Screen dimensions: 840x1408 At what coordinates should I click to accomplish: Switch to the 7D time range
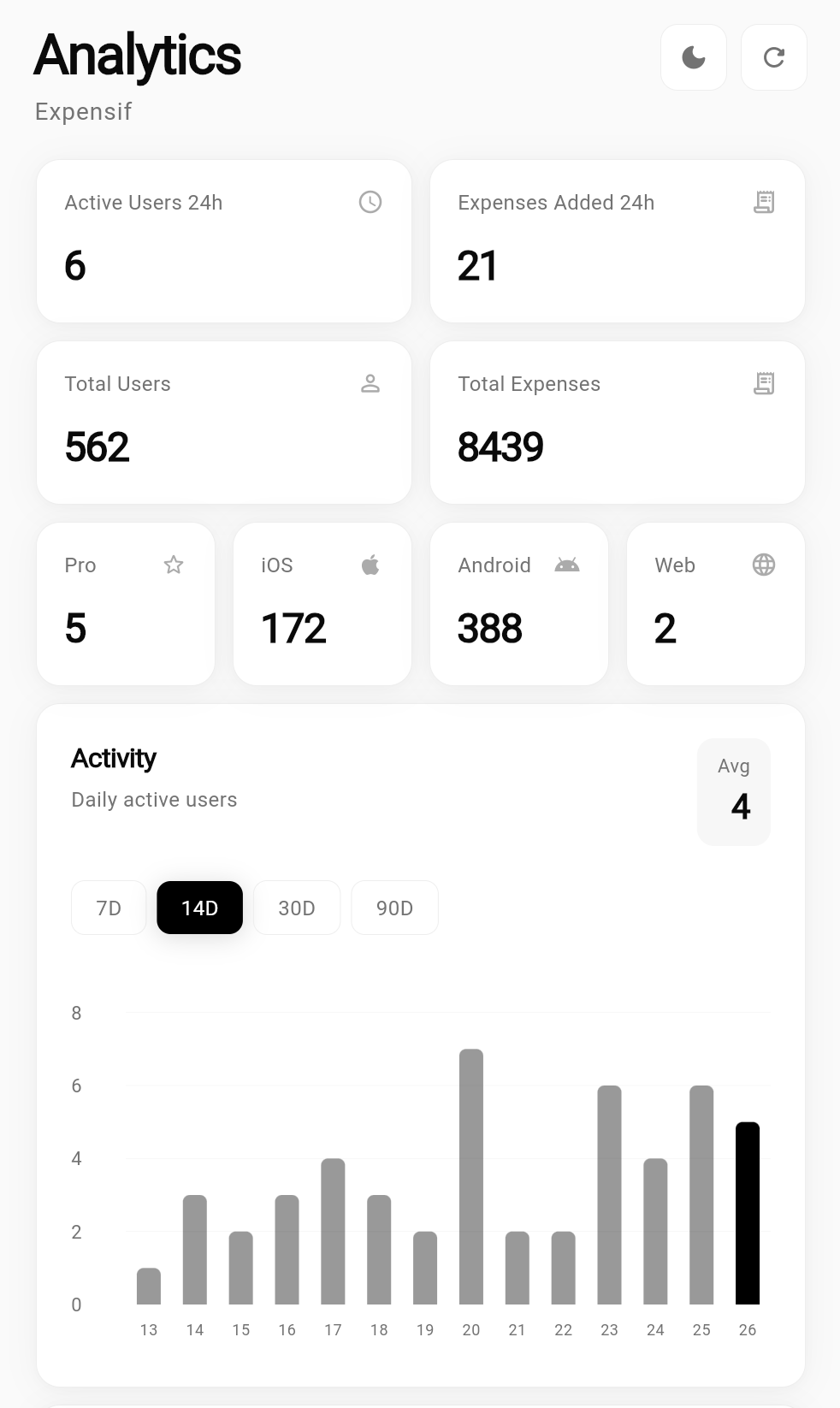pos(108,908)
